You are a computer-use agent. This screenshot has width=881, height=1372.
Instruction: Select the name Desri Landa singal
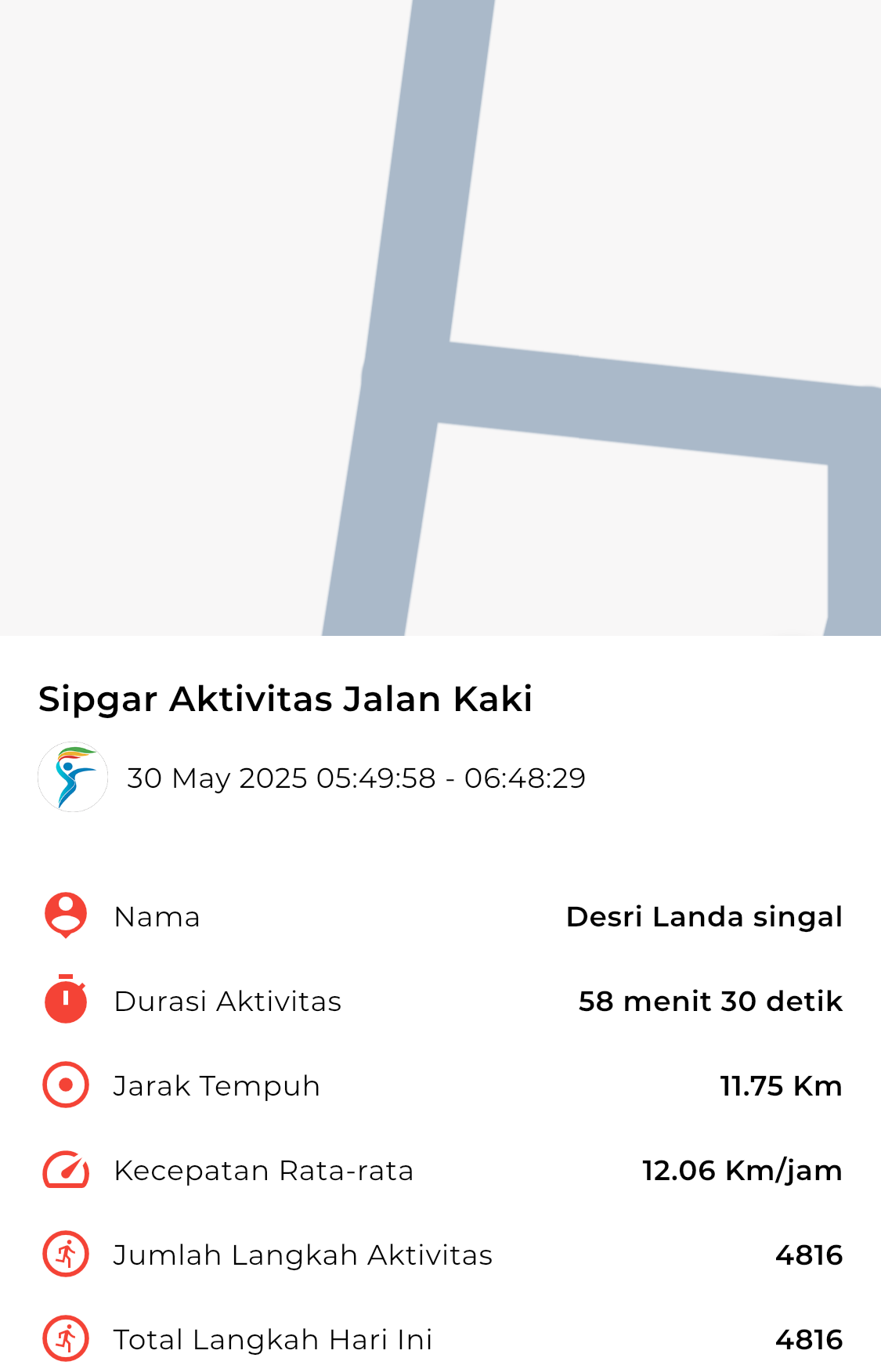click(x=703, y=916)
